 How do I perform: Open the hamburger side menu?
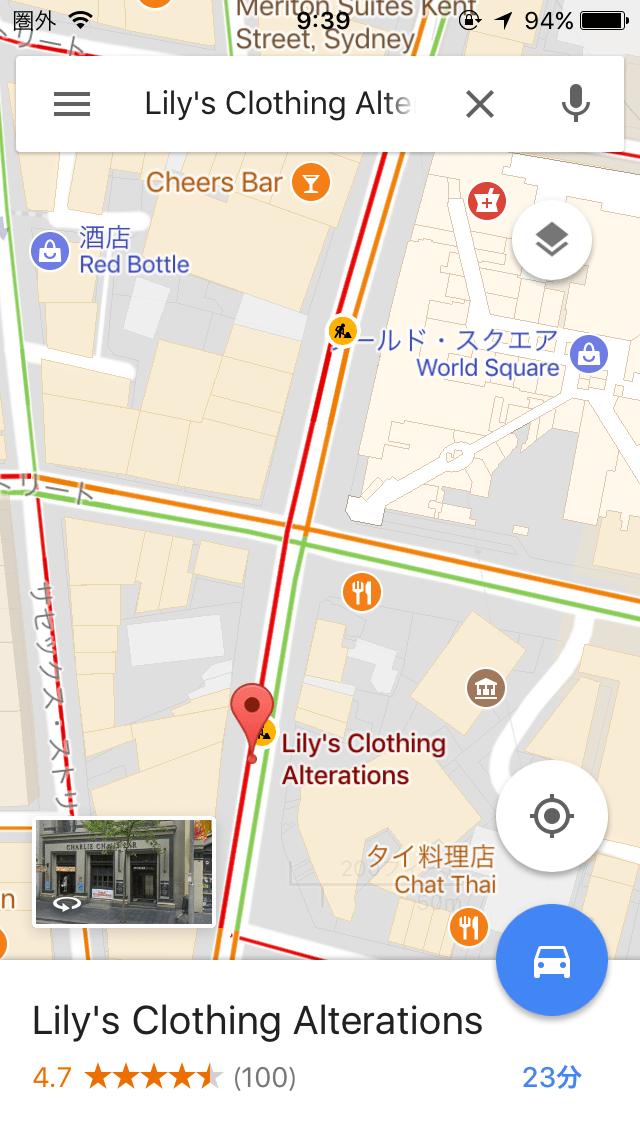72,104
